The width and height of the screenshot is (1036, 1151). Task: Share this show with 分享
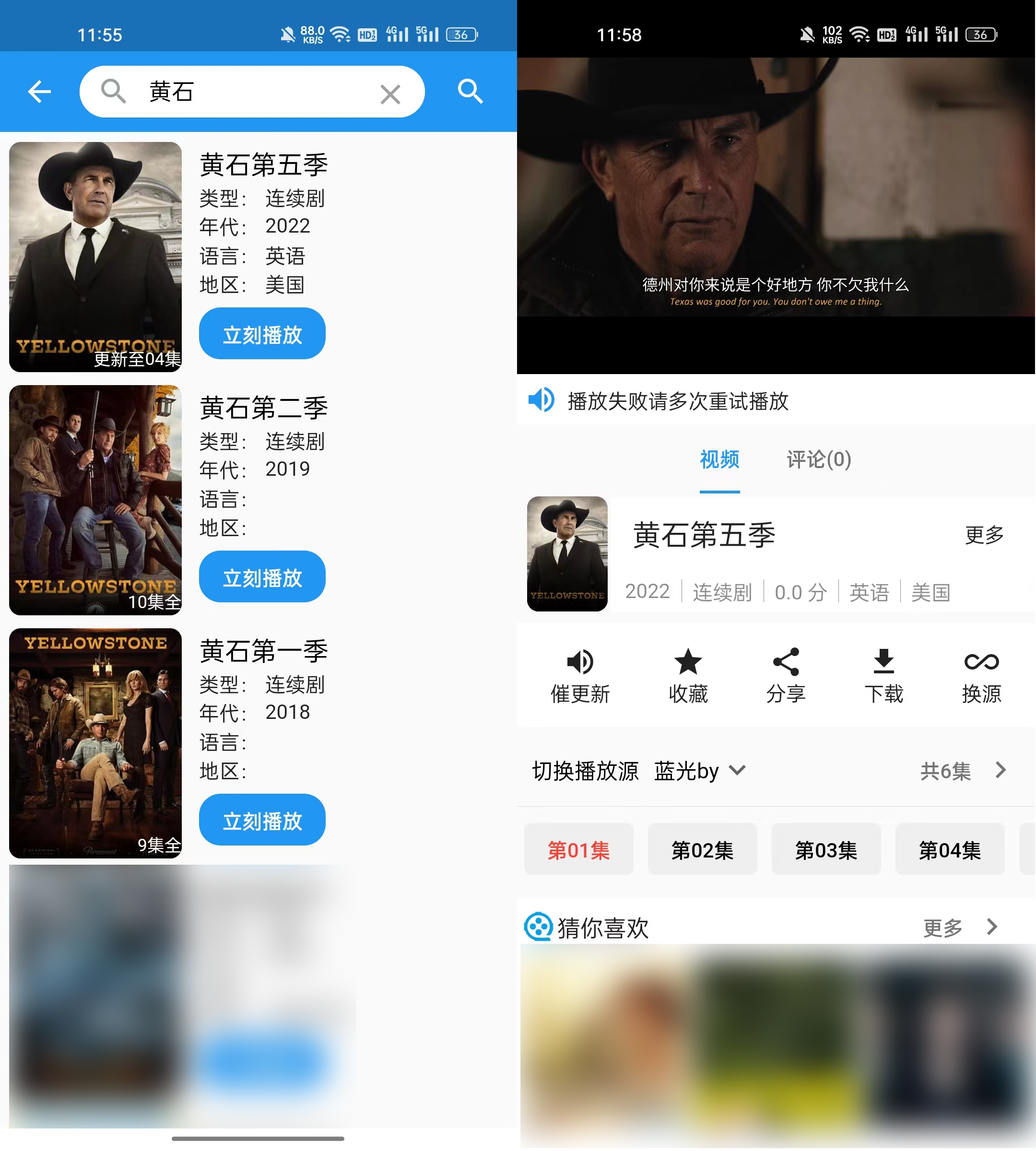point(786,676)
